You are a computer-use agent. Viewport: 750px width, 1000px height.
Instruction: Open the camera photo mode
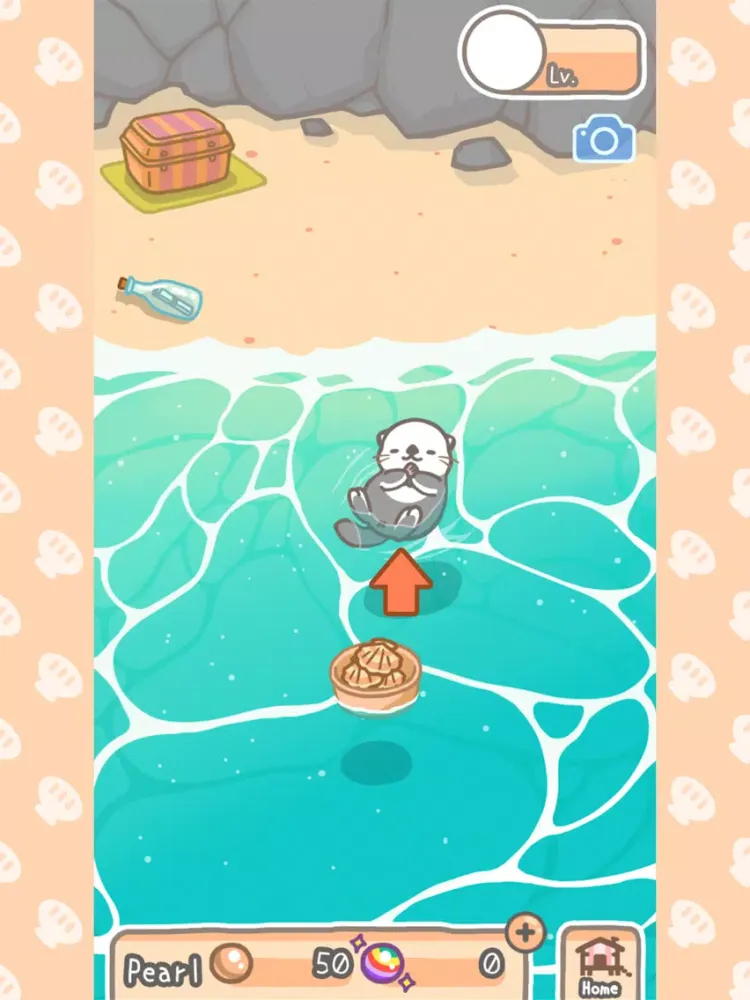point(604,141)
